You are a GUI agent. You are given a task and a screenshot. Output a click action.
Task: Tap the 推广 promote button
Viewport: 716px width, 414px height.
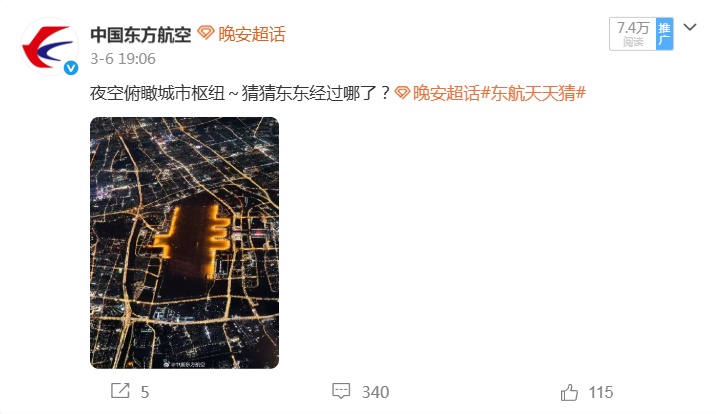664,33
